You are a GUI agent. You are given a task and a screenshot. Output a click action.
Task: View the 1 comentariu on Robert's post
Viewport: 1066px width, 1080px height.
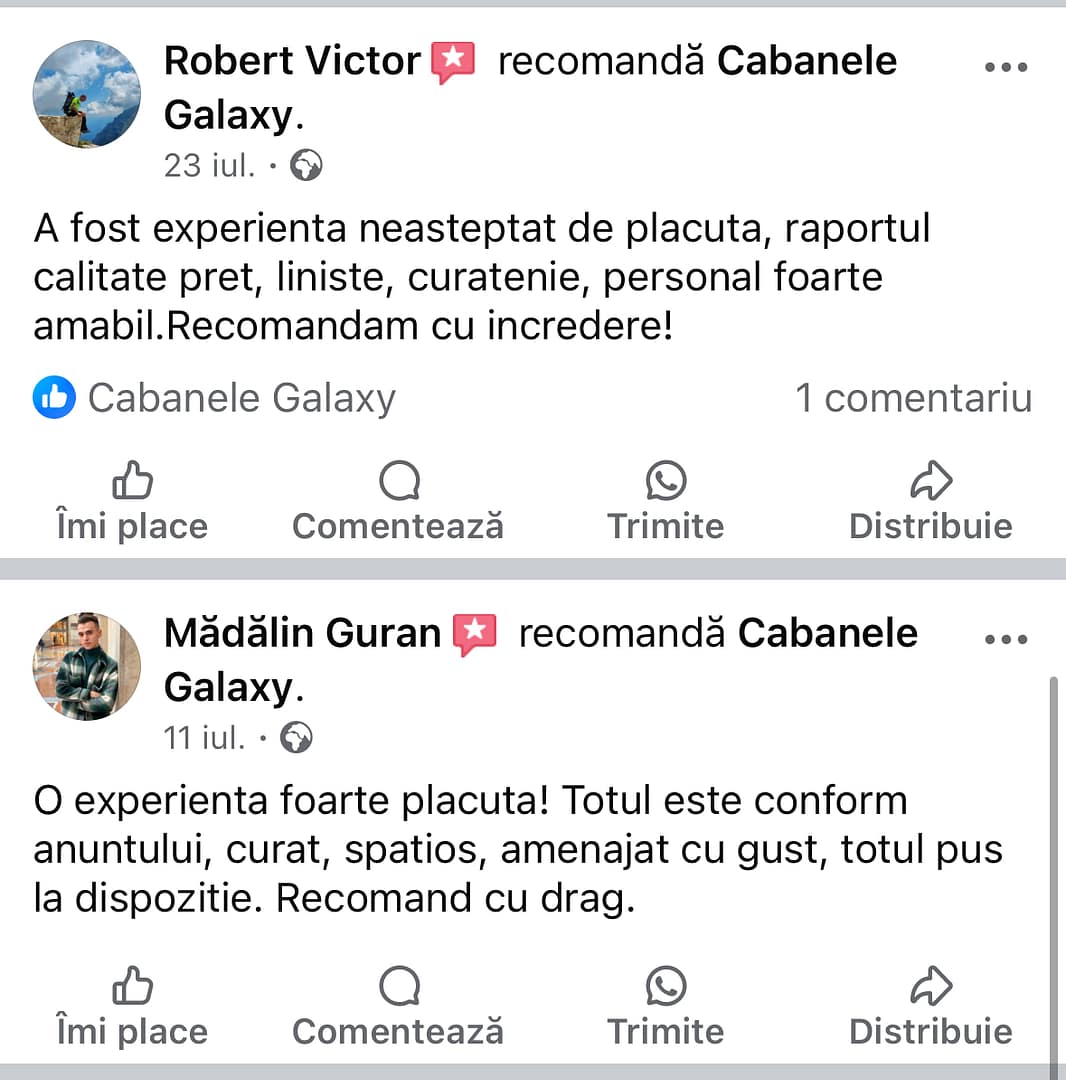[x=912, y=398]
